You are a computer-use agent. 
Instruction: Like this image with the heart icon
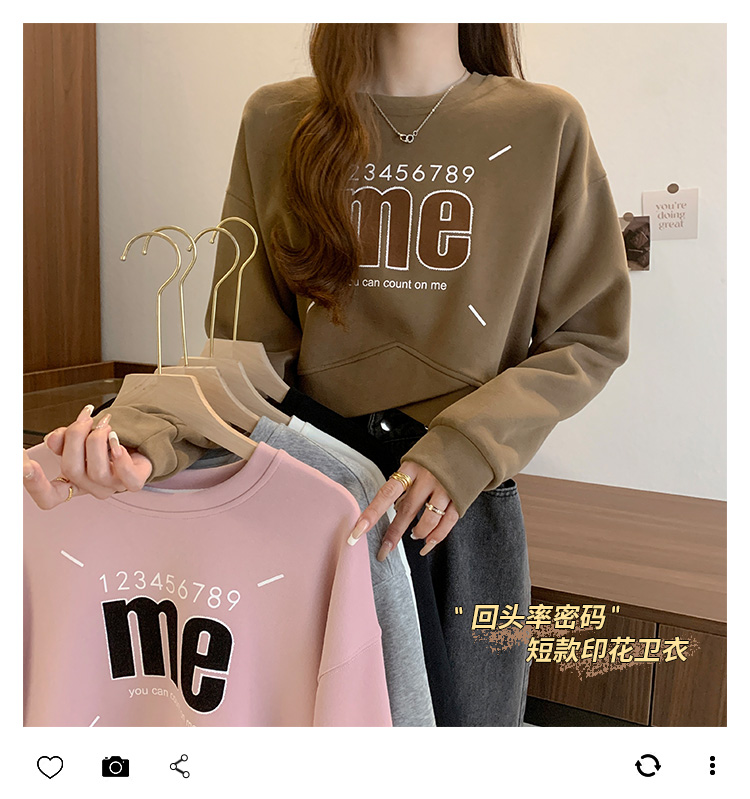click(x=50, y=767)
